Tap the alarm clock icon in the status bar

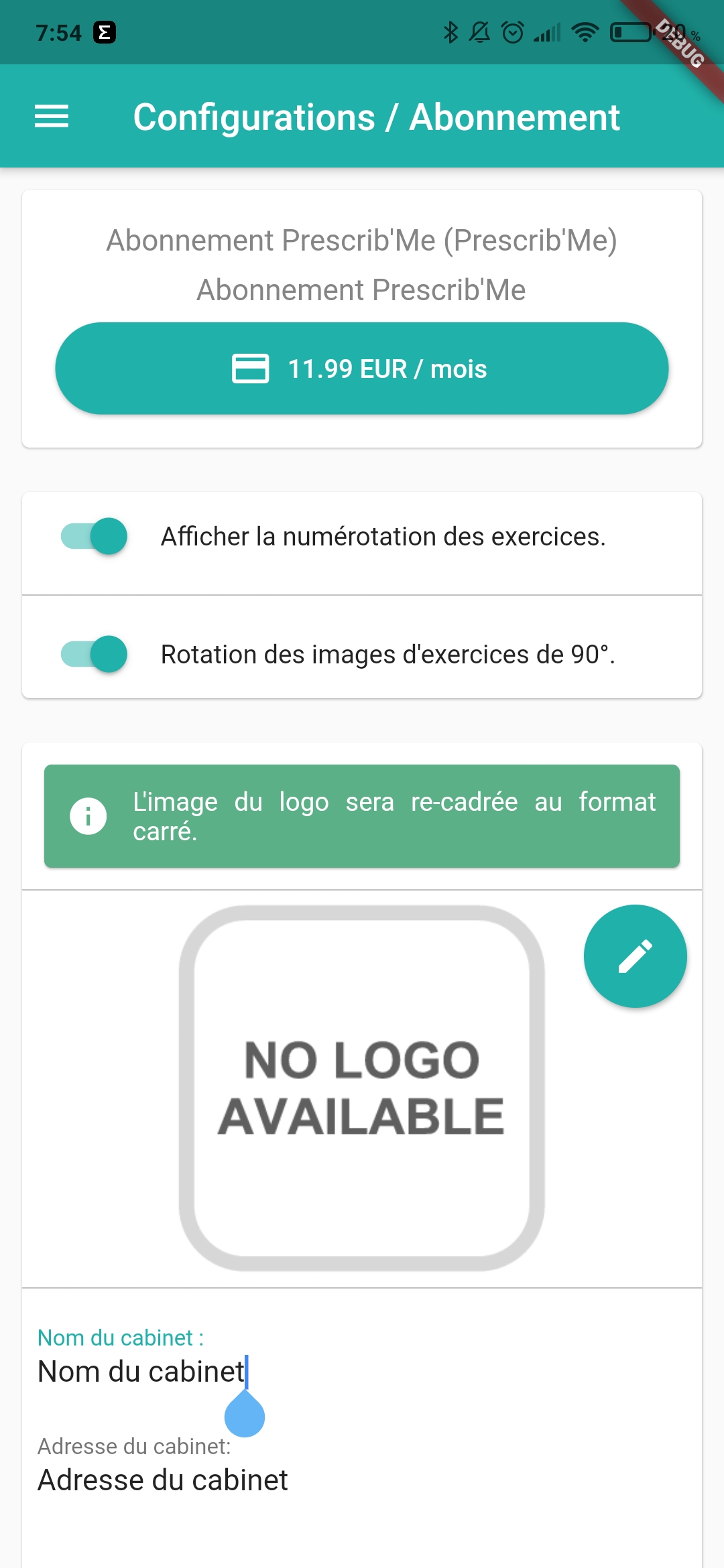[x=511, y=31]
